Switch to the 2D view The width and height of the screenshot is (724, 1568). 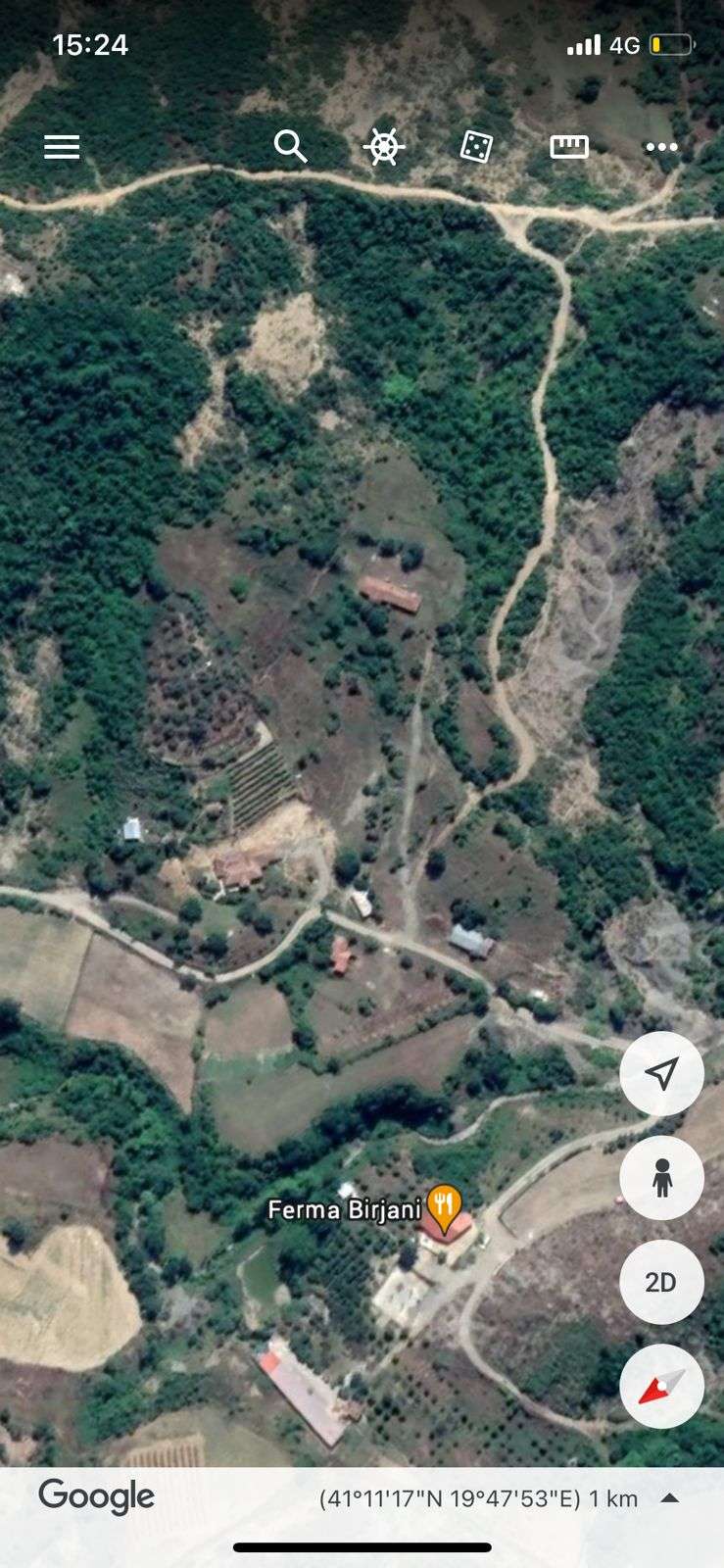tap(661, 1282)
